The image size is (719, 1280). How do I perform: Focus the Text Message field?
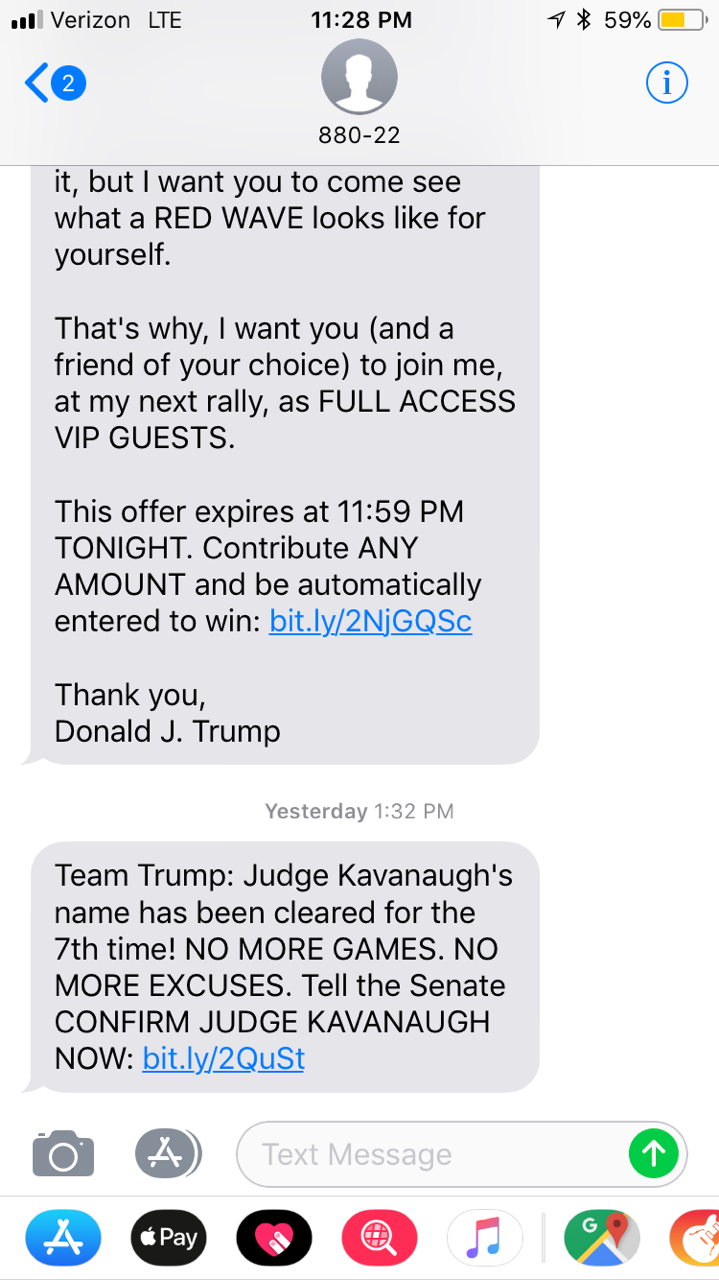(430, 1154)
